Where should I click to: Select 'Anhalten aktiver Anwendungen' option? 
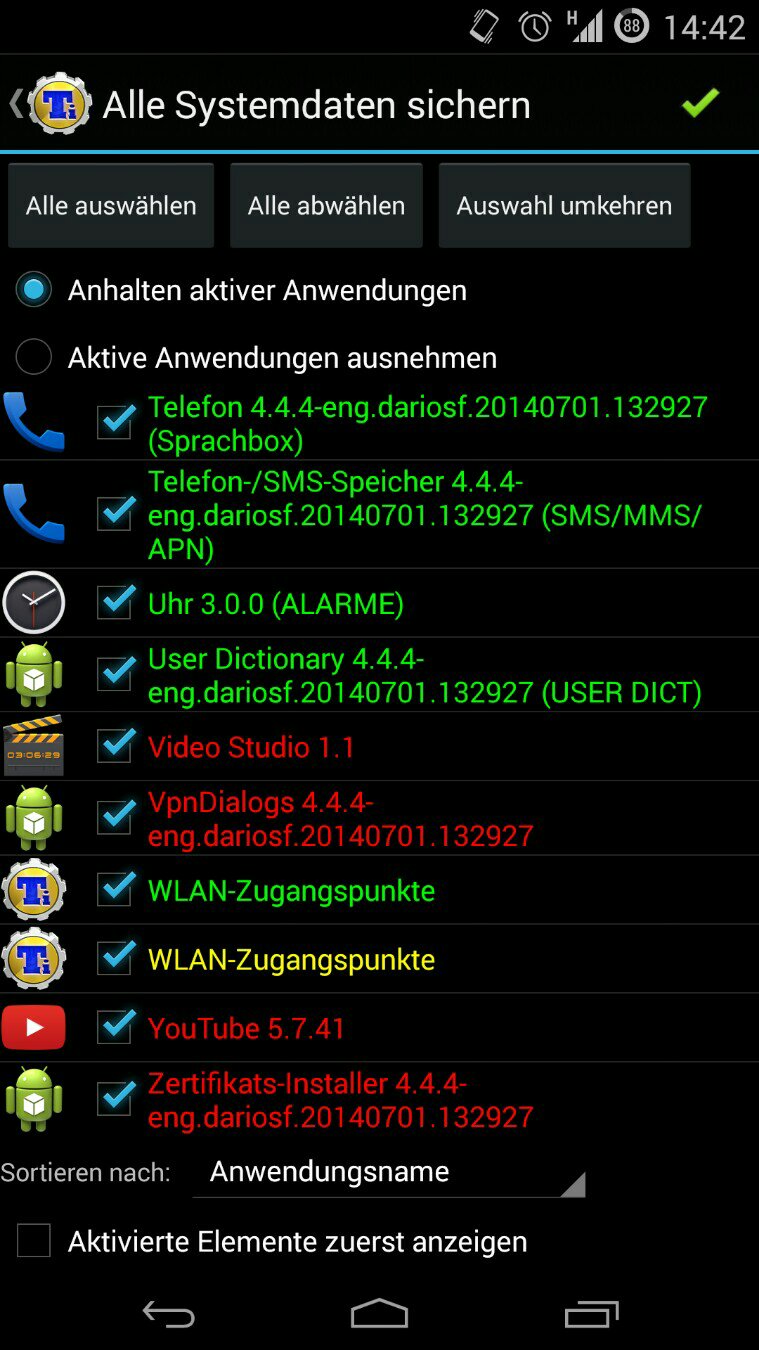(34, 290)
